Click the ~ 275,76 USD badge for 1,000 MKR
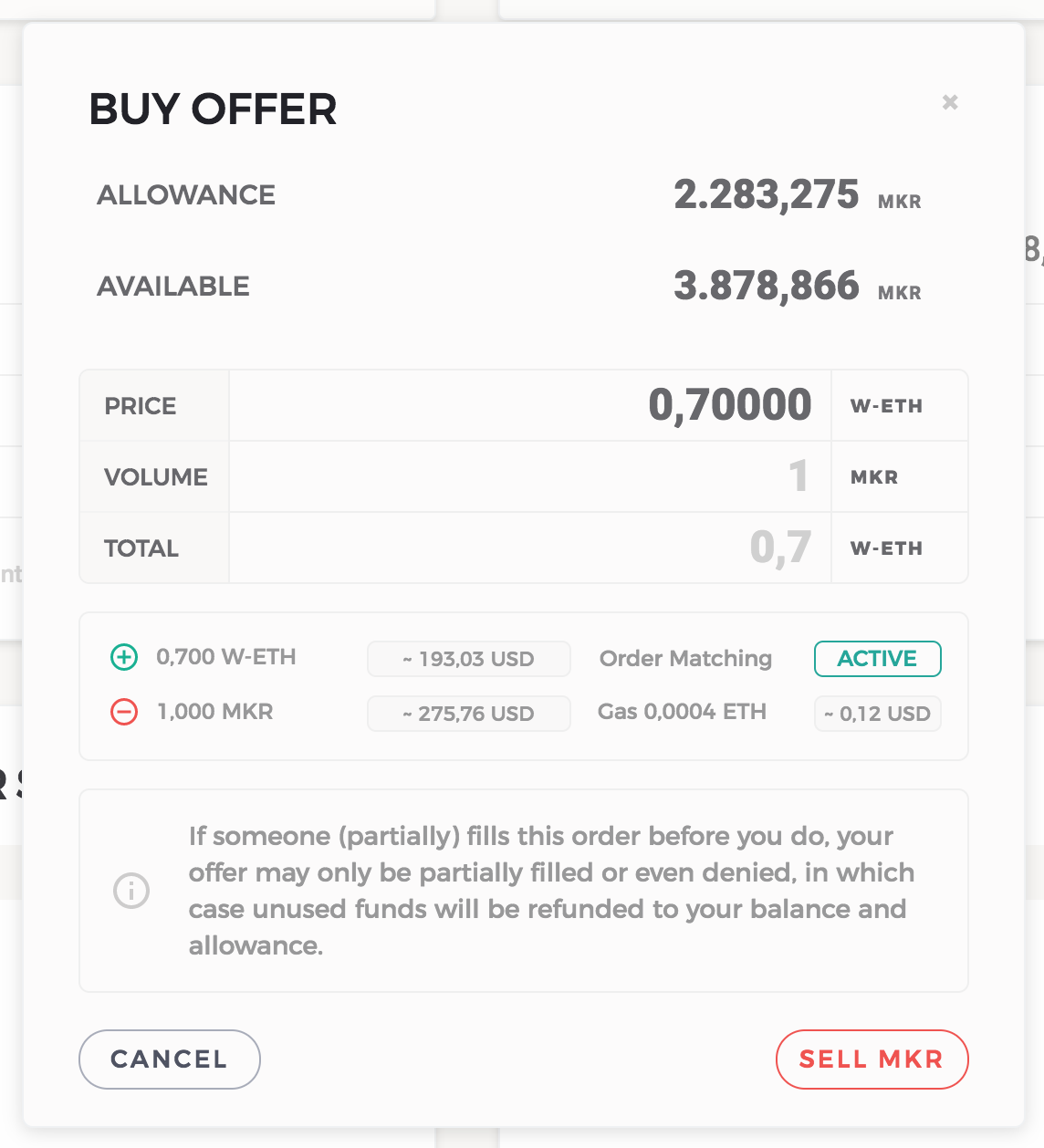 468,713
